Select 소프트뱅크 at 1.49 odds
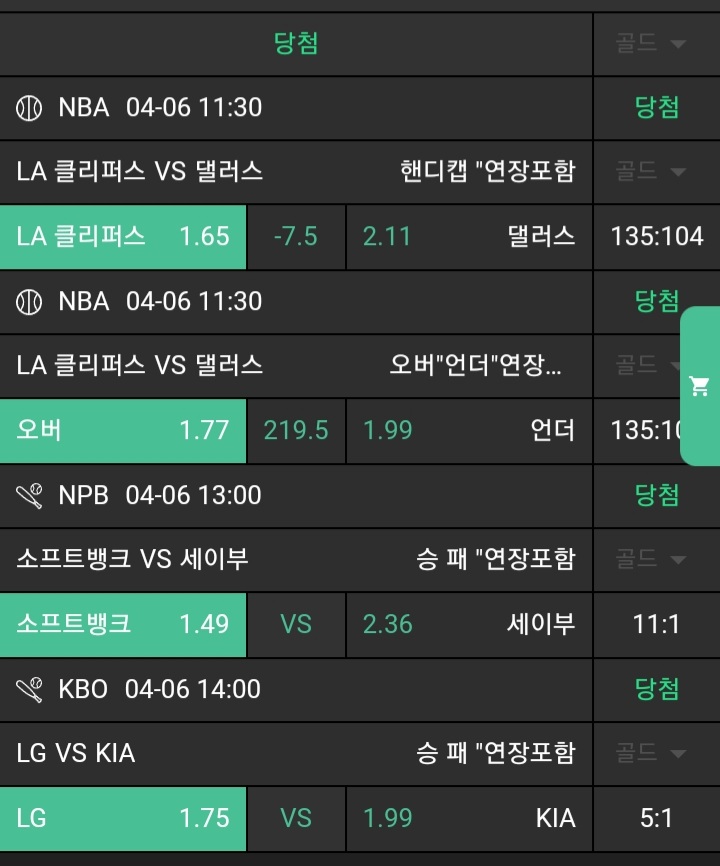The height and width of the screenshot is (866, 720). tap(123, 625)
